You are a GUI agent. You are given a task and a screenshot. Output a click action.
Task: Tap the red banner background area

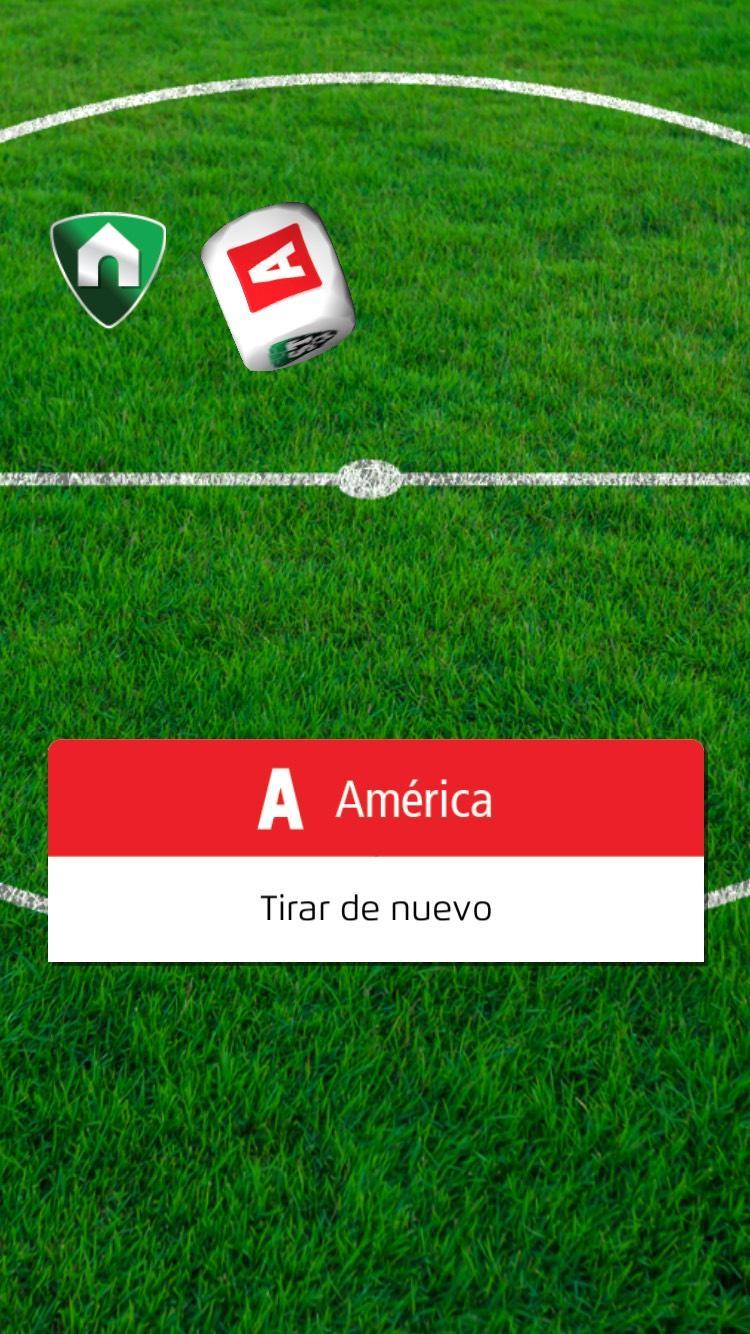pos(600,796)
